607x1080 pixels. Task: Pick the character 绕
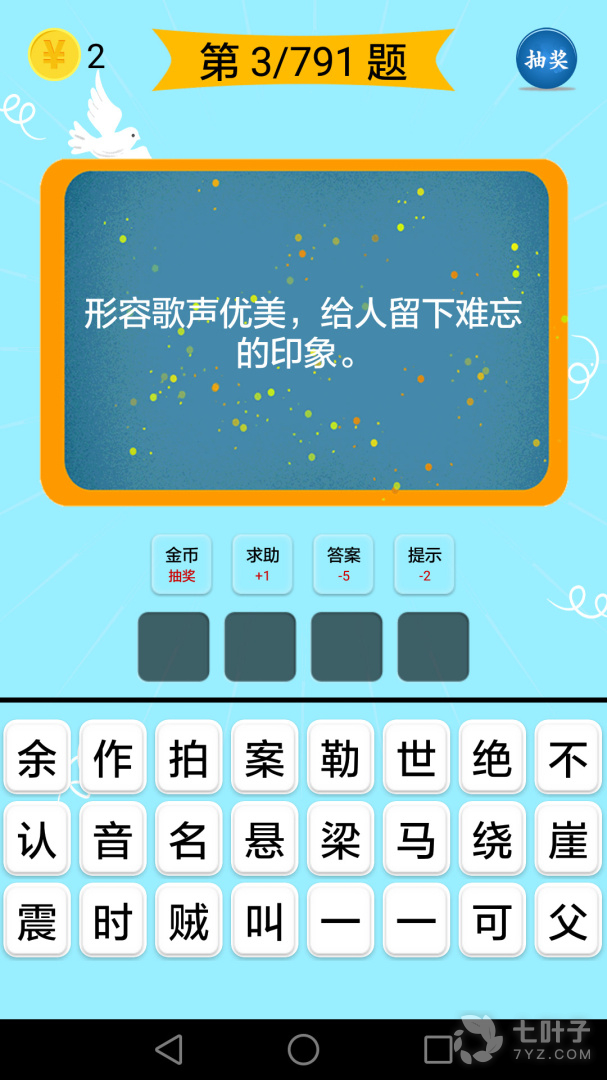(492, 840)
